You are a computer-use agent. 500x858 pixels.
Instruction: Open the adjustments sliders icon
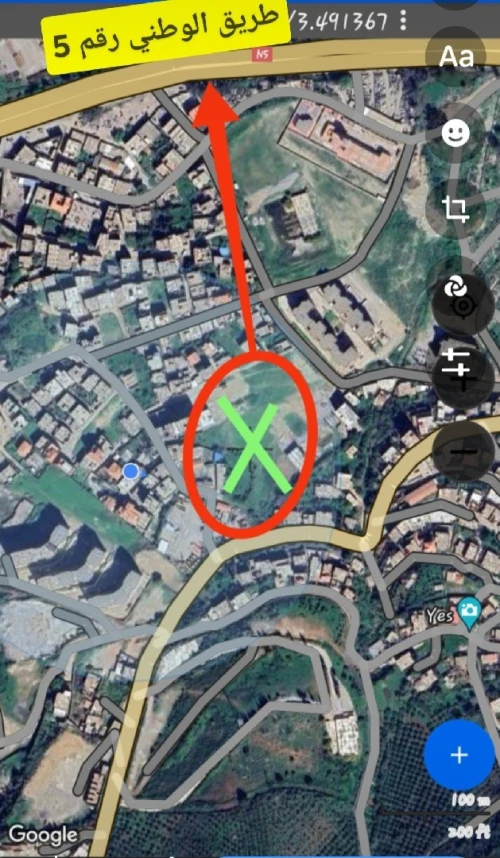pyautogui.click(x=456, y=362)
